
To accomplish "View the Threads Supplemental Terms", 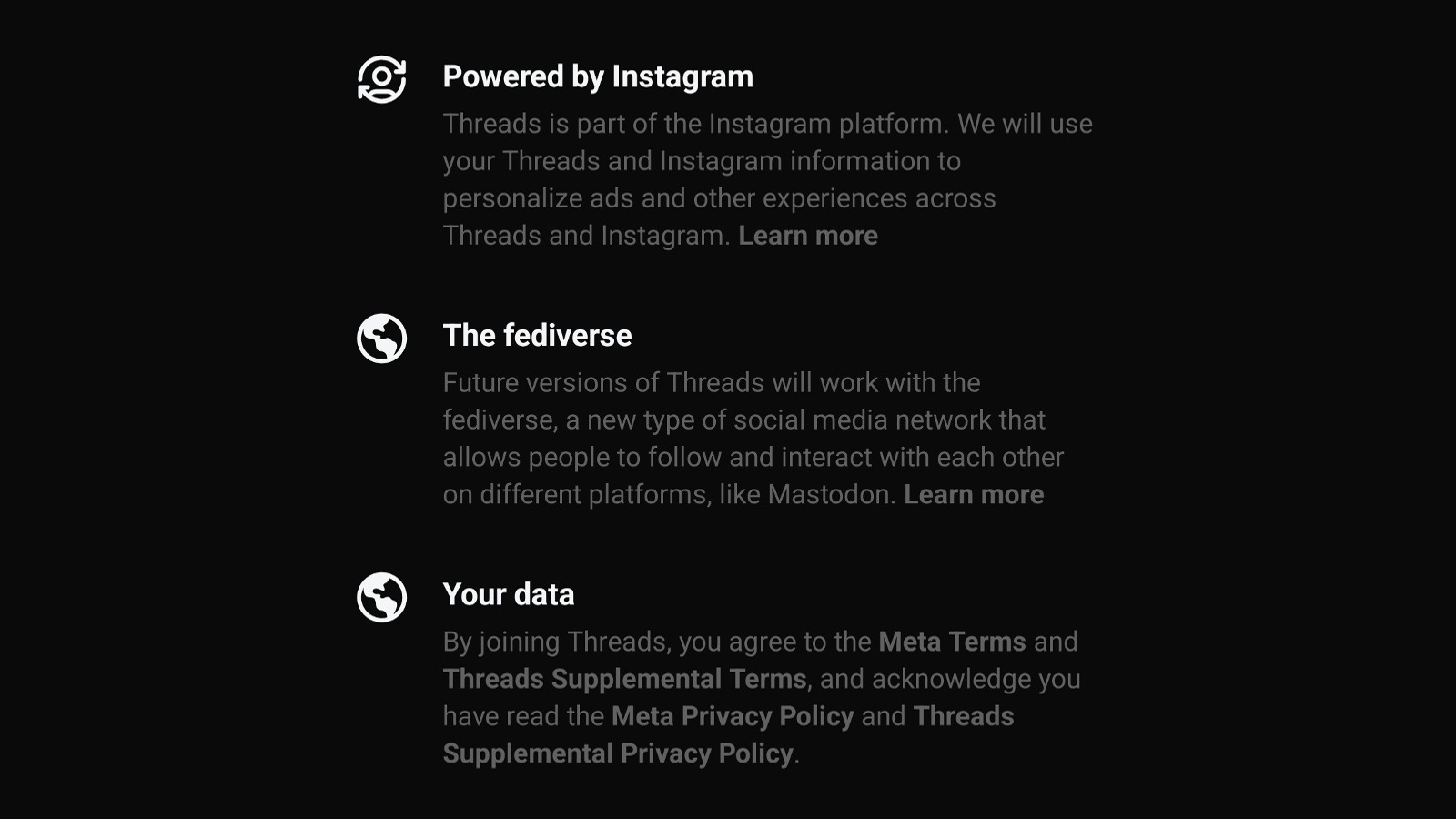I will click(x=624, y=679).
